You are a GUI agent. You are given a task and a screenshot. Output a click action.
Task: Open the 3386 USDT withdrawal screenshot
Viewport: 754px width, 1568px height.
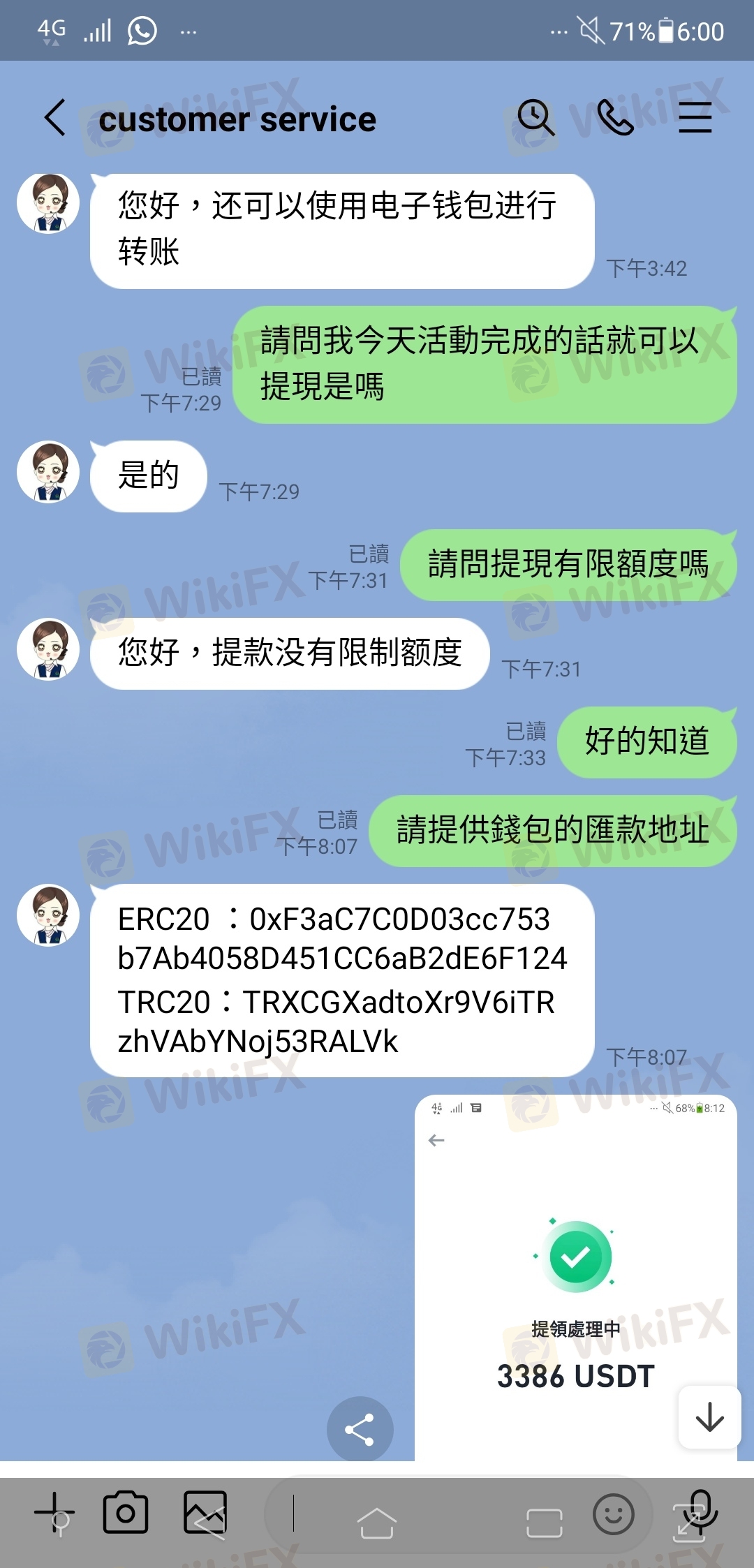coord(575,1278)
